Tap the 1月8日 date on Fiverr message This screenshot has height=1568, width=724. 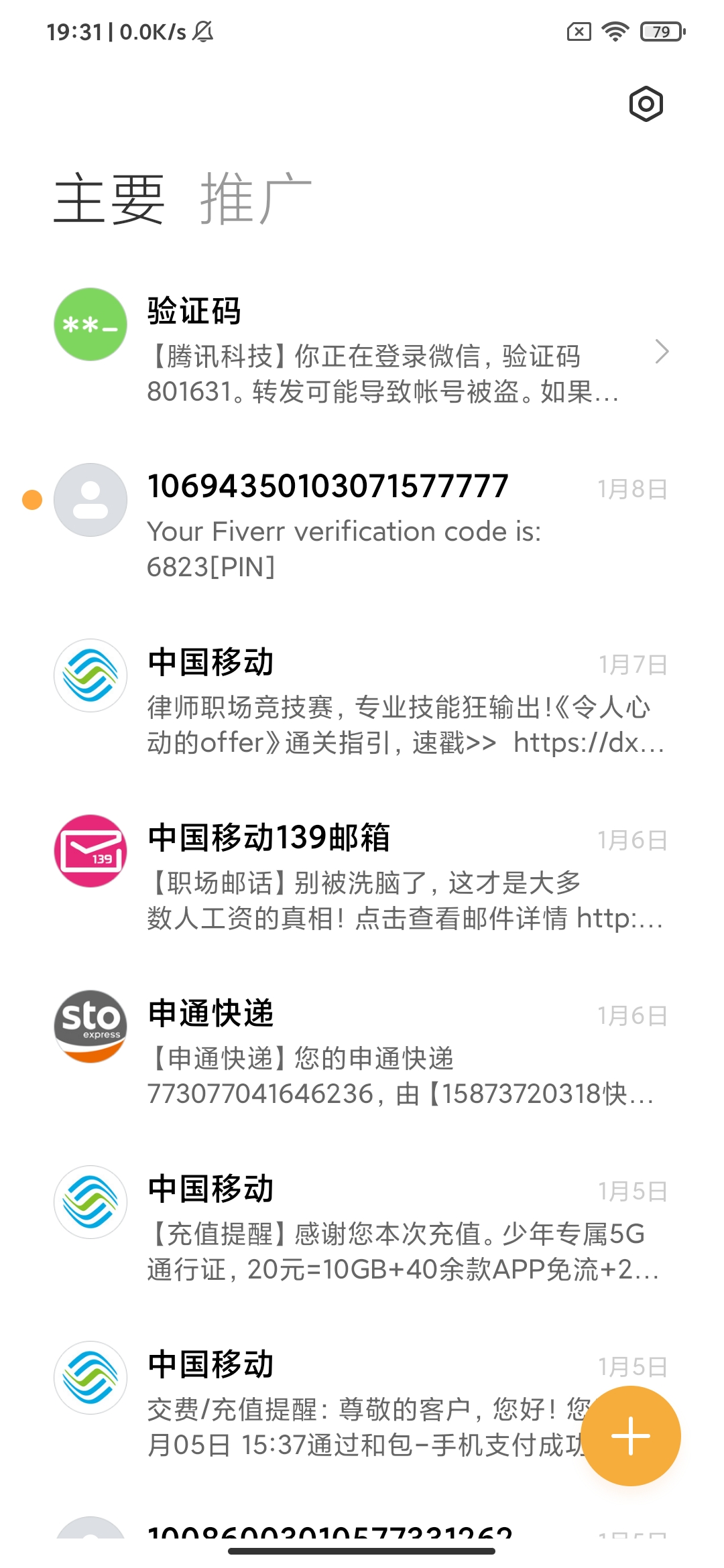[632, 488]
